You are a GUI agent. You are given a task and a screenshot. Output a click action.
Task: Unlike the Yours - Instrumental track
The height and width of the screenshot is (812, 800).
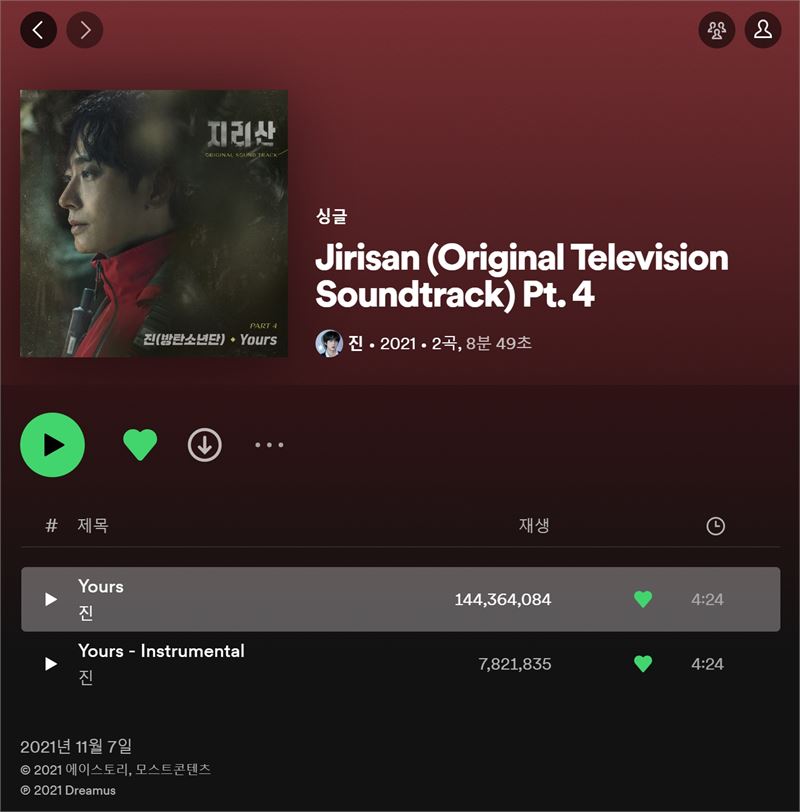[643, 664]
